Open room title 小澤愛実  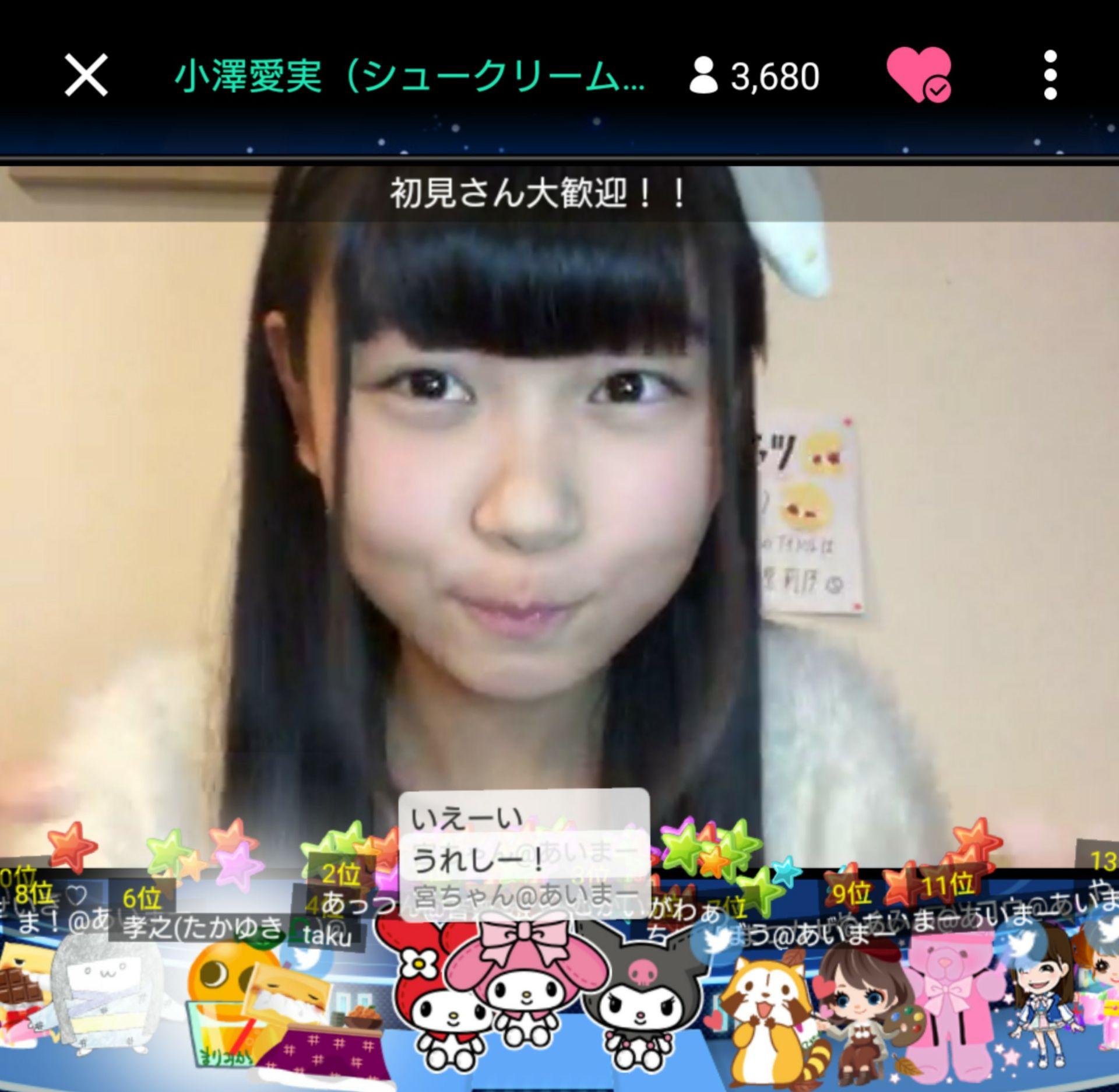point(409,77)
